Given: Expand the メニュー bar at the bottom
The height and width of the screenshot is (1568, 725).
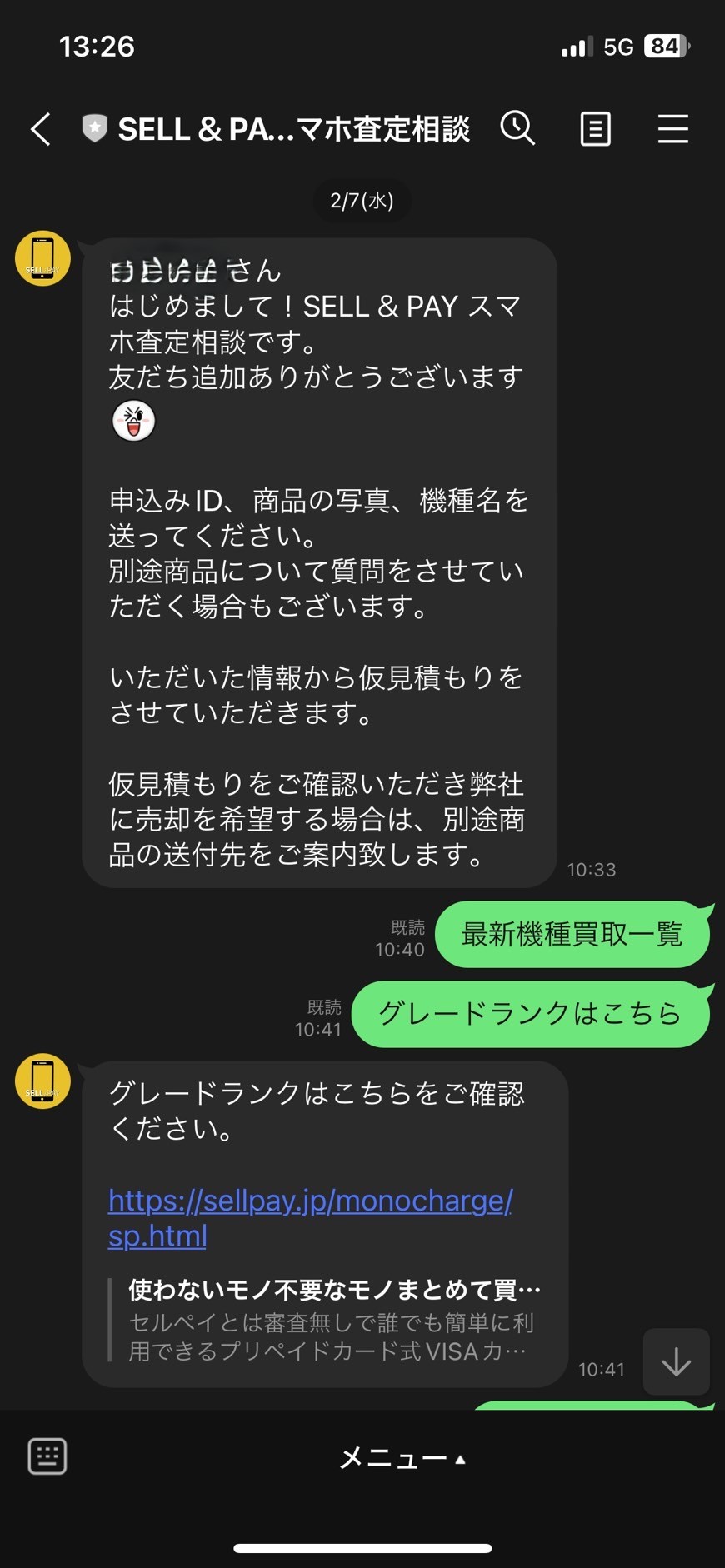Looking at the screenshot, I should 392,1458.
